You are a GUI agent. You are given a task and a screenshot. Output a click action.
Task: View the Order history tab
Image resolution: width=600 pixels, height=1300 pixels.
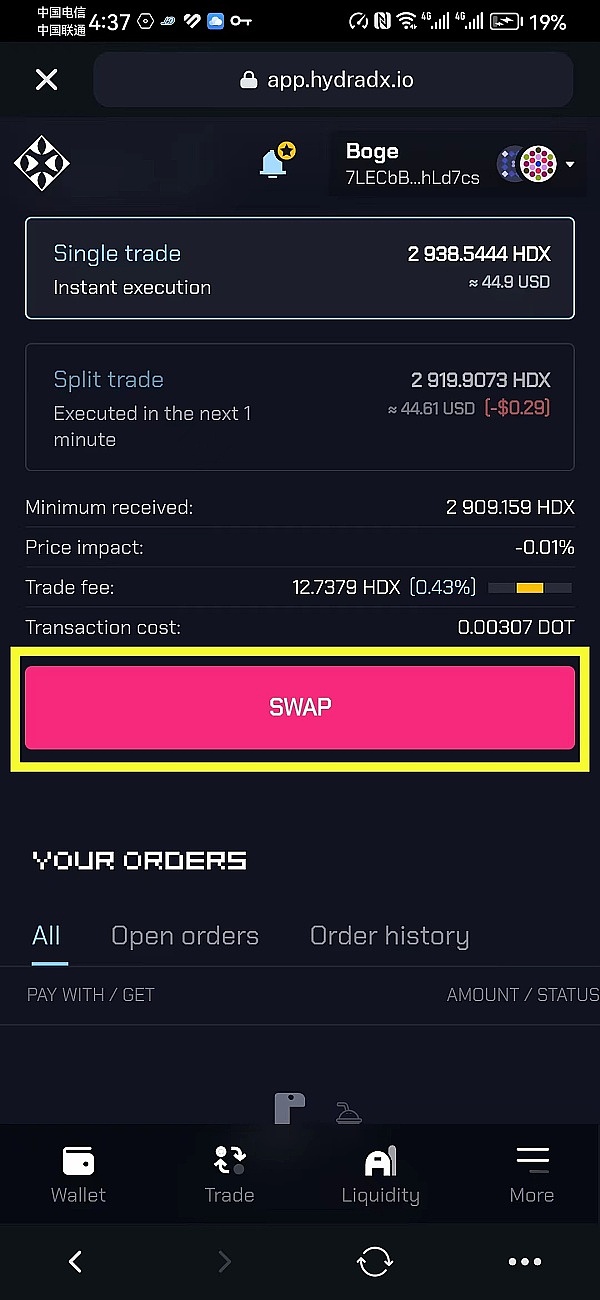coord(389,936)
